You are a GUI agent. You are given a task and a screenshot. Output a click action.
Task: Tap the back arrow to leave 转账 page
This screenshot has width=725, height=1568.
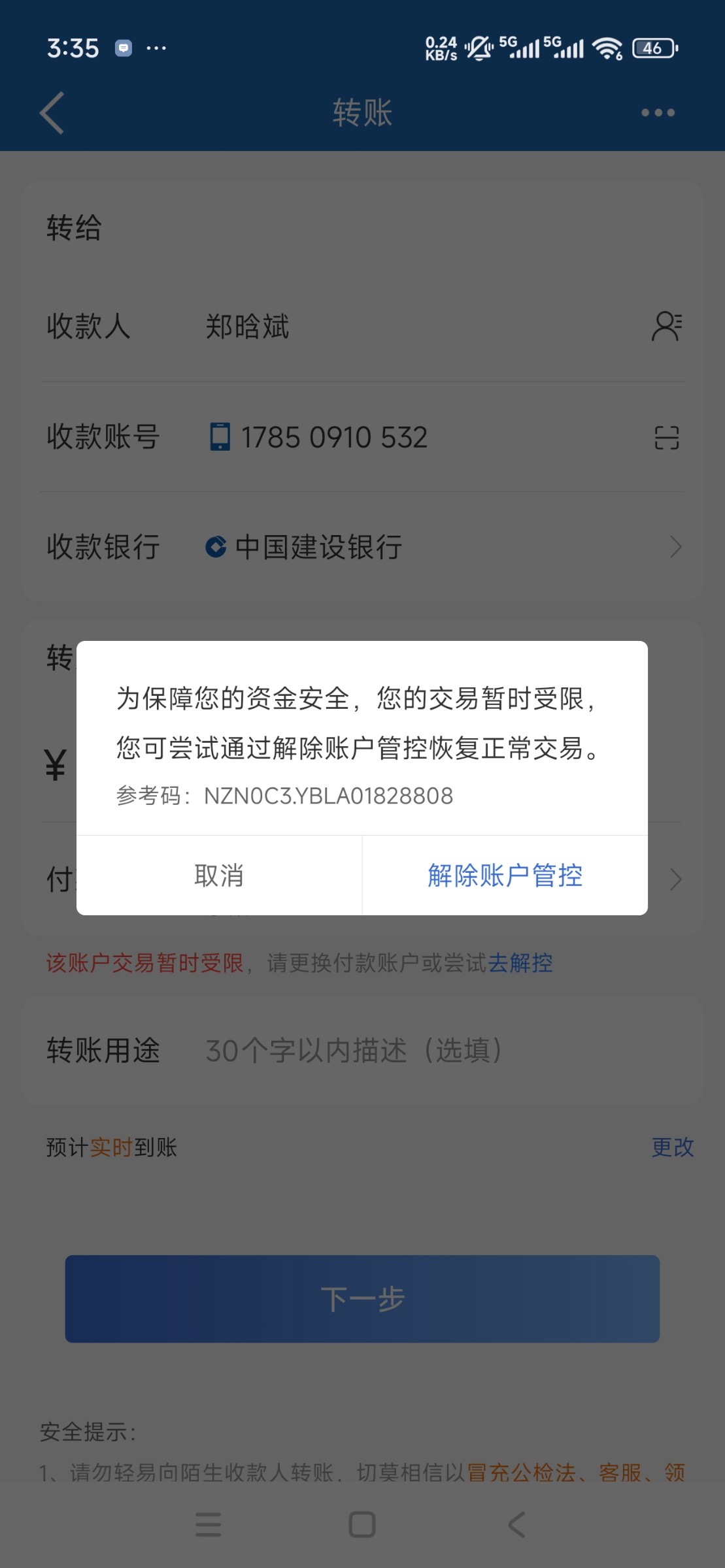52,112
